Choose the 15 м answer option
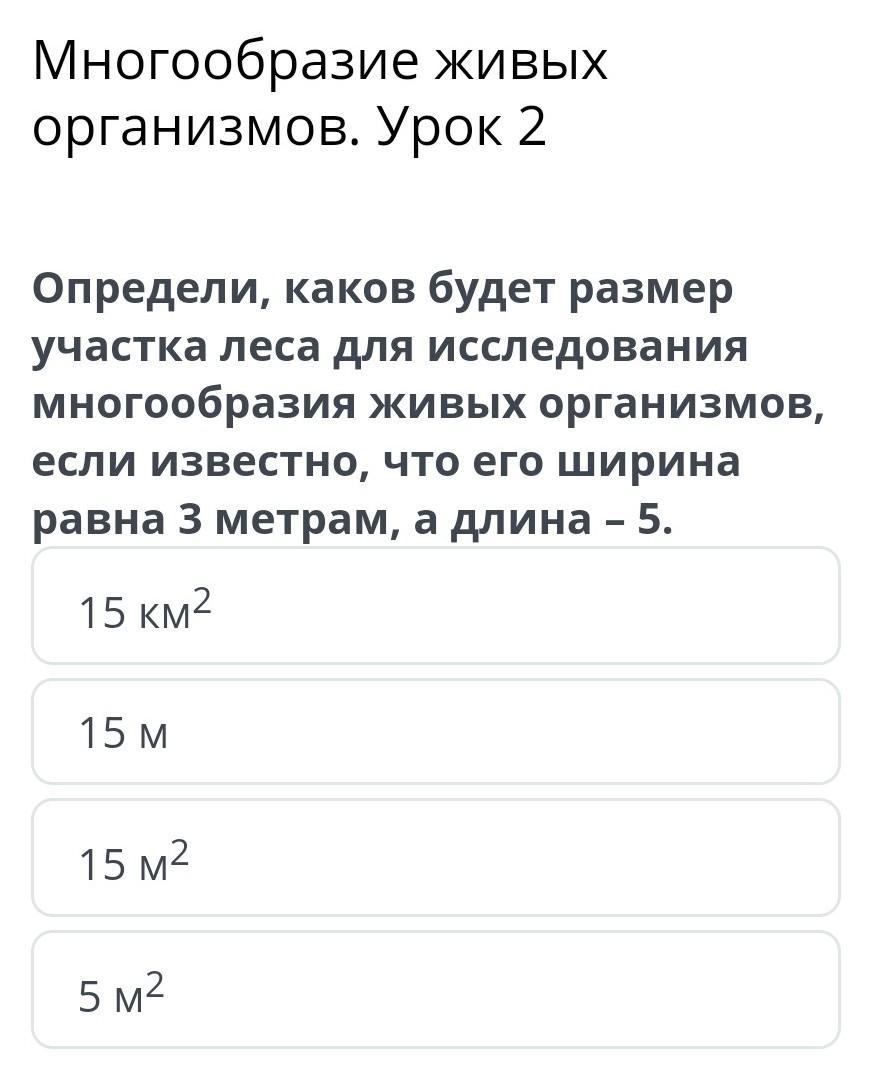The image size is (882, 1081). point(436,732)
